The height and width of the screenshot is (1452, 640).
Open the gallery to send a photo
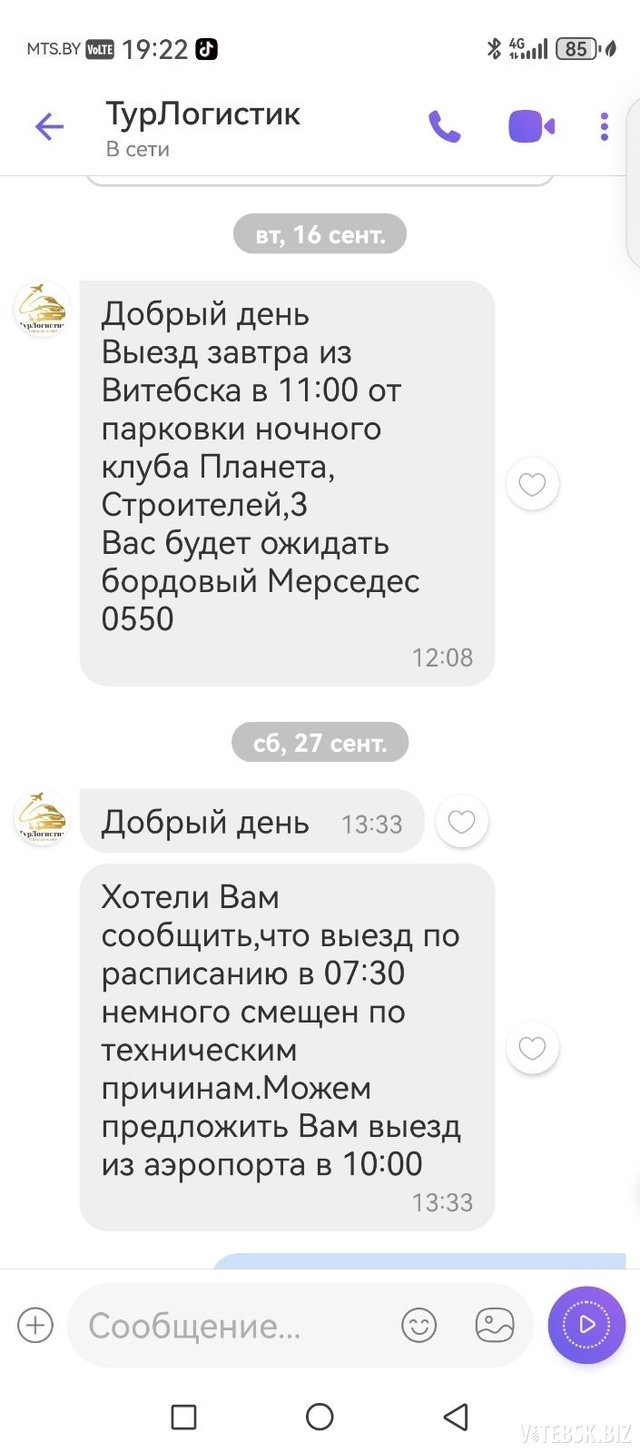(494, 1326)
